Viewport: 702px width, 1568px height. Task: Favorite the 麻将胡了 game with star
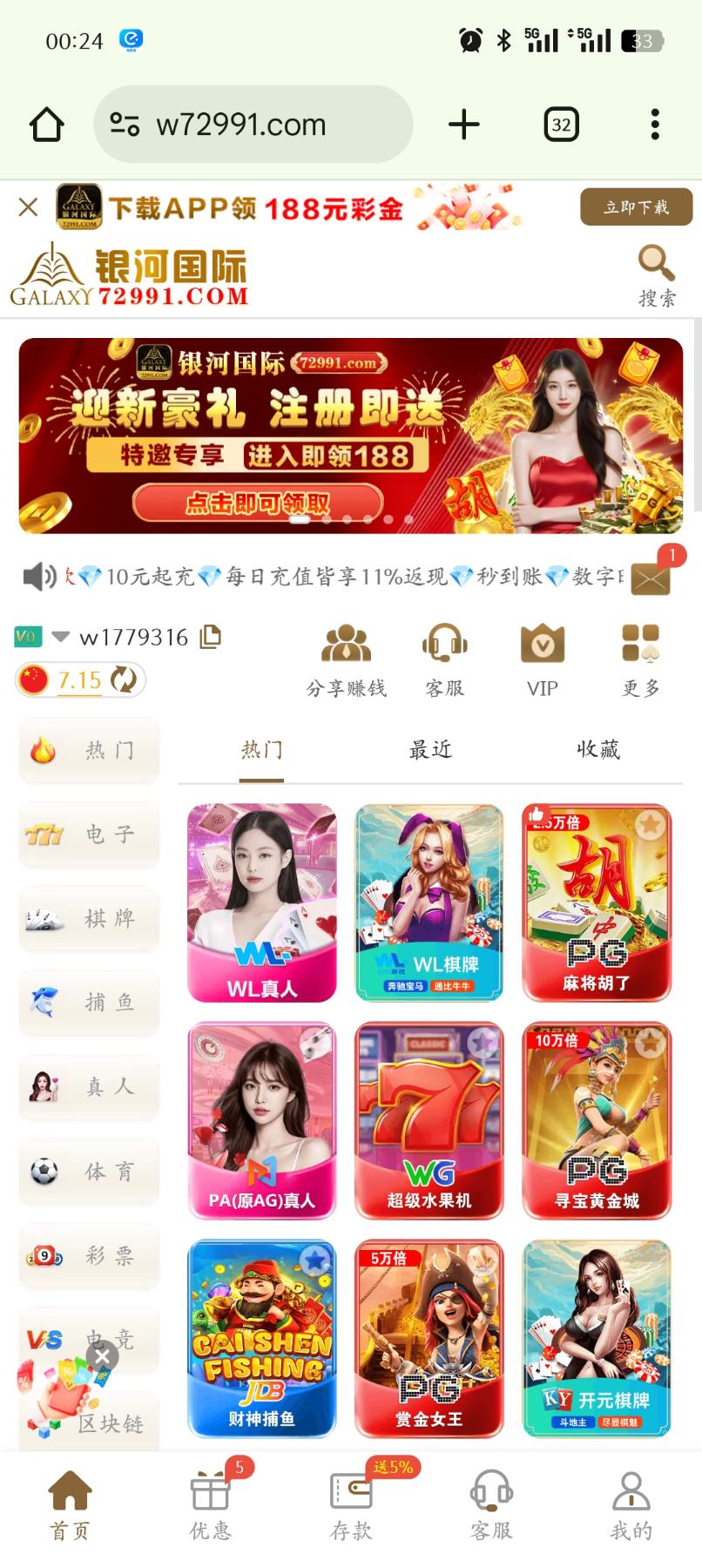click(x=650, y=824)
